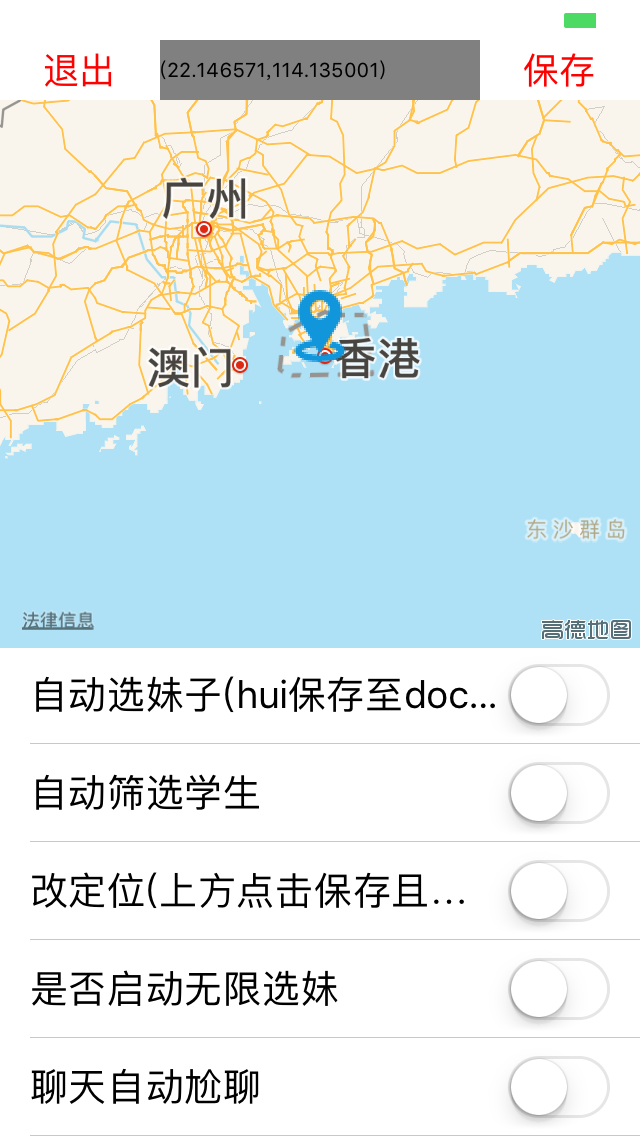This screenshot has height=1136, width=640.
Task: Switch on 聊天自动尬聊
Action: [x=559, y=1087]
